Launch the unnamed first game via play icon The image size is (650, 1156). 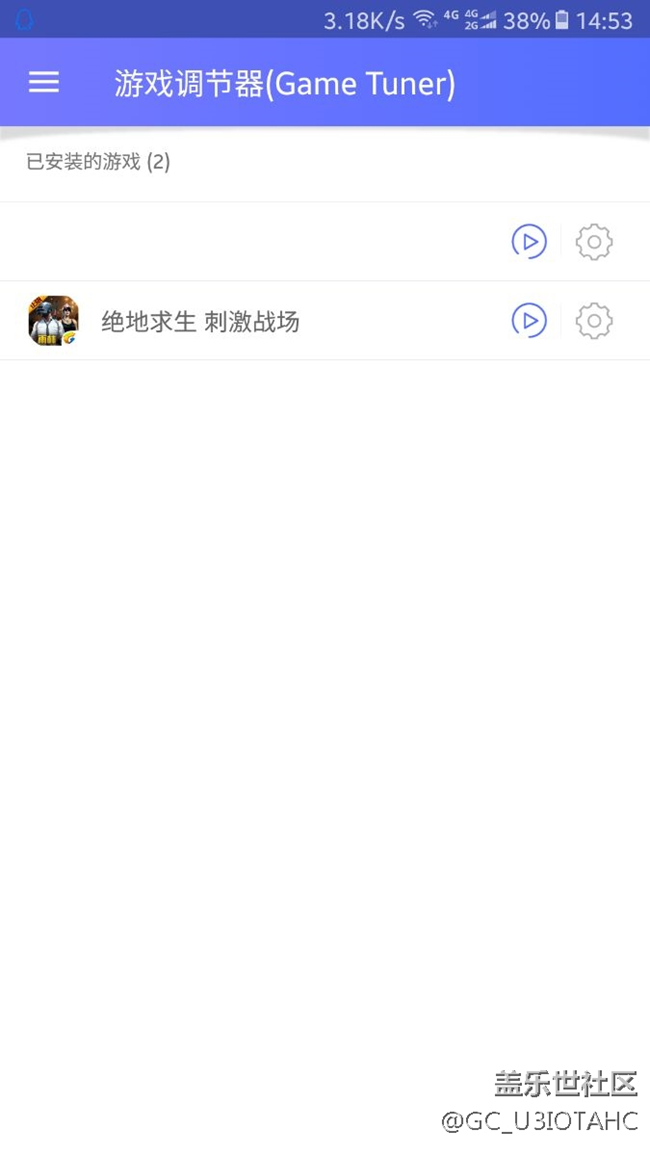pyautogui.click(x=529, y=242)
